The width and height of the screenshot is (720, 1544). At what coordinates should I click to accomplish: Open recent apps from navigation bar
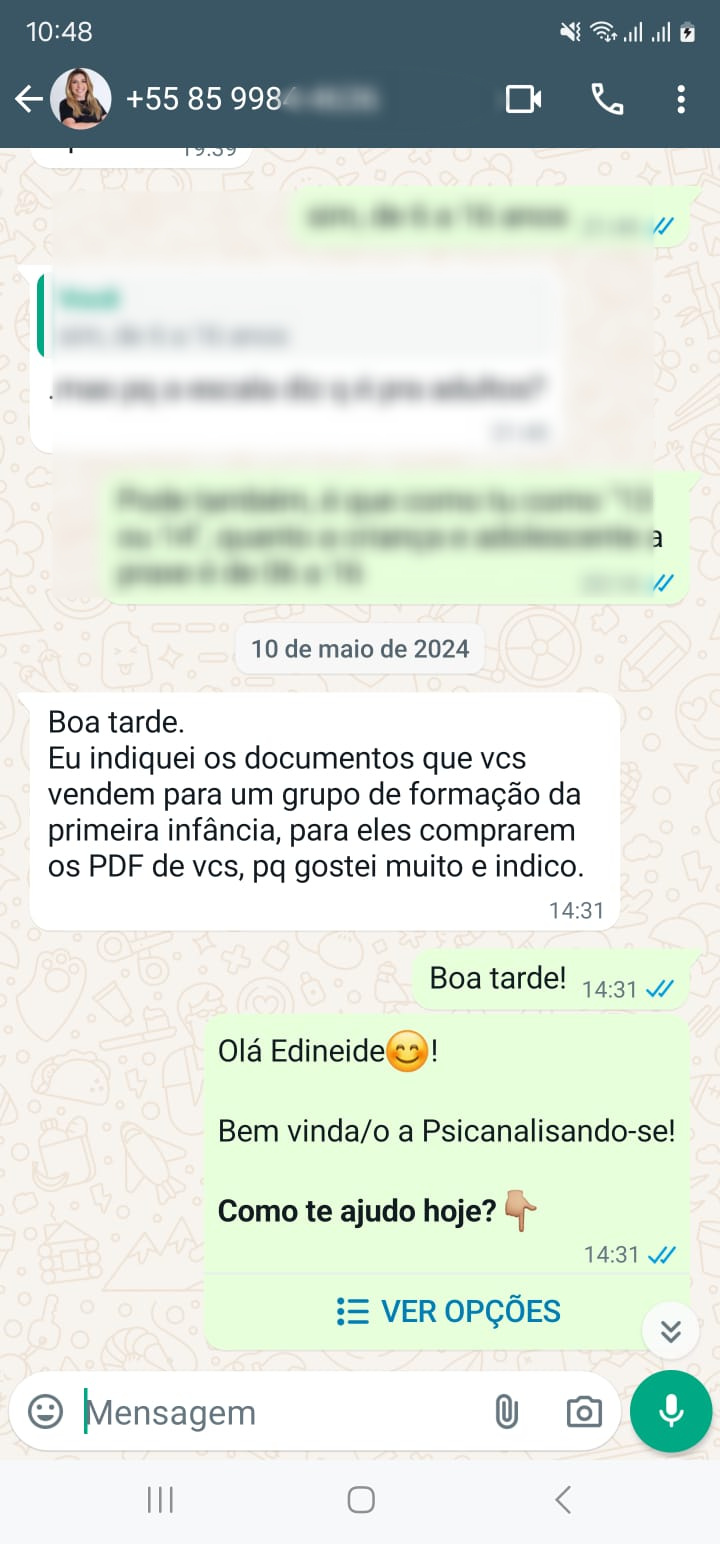point(160,1500)
